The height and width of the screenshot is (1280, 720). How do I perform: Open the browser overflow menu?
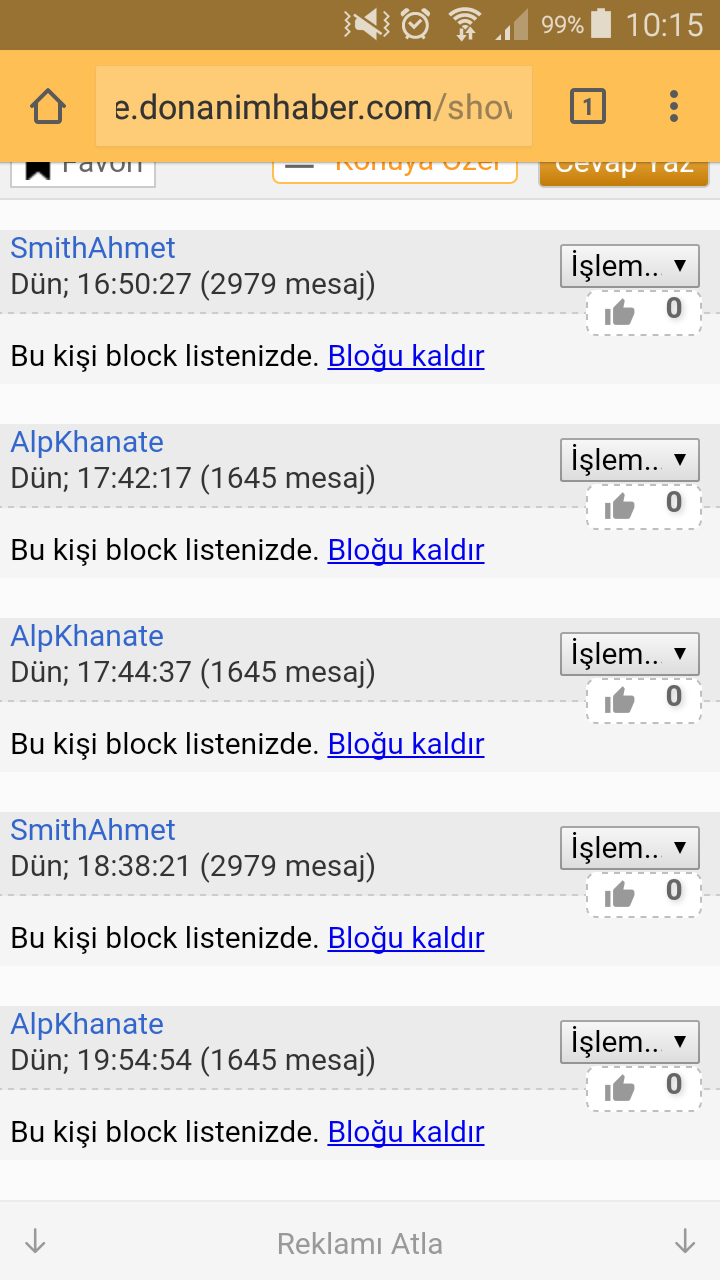coord(674,106)
